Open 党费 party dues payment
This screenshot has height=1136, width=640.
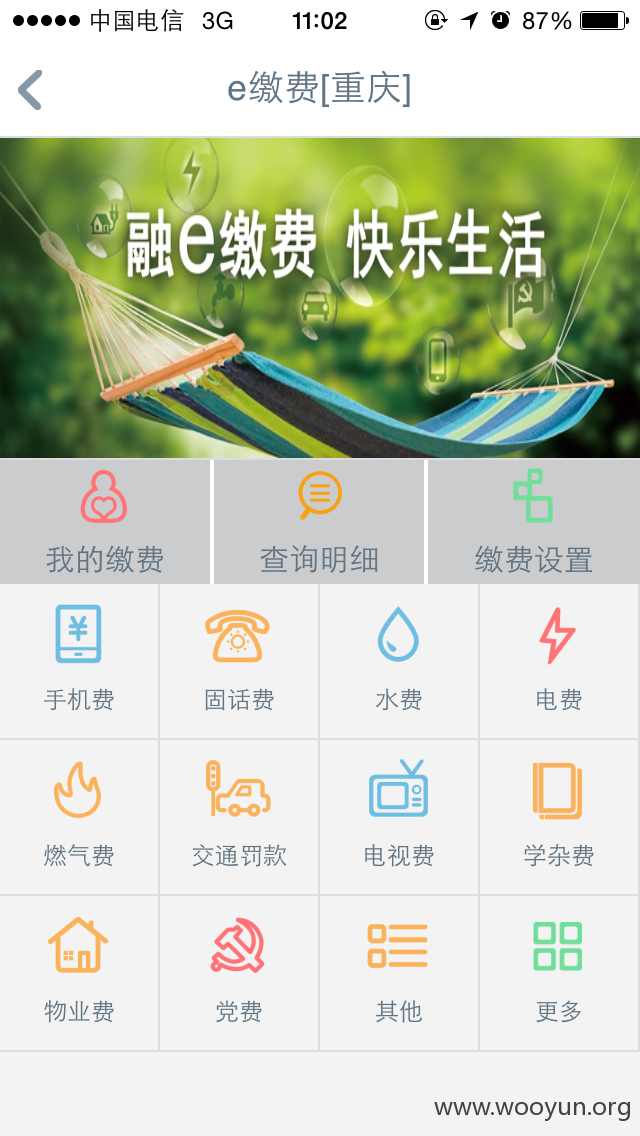[x=238, y=972]
